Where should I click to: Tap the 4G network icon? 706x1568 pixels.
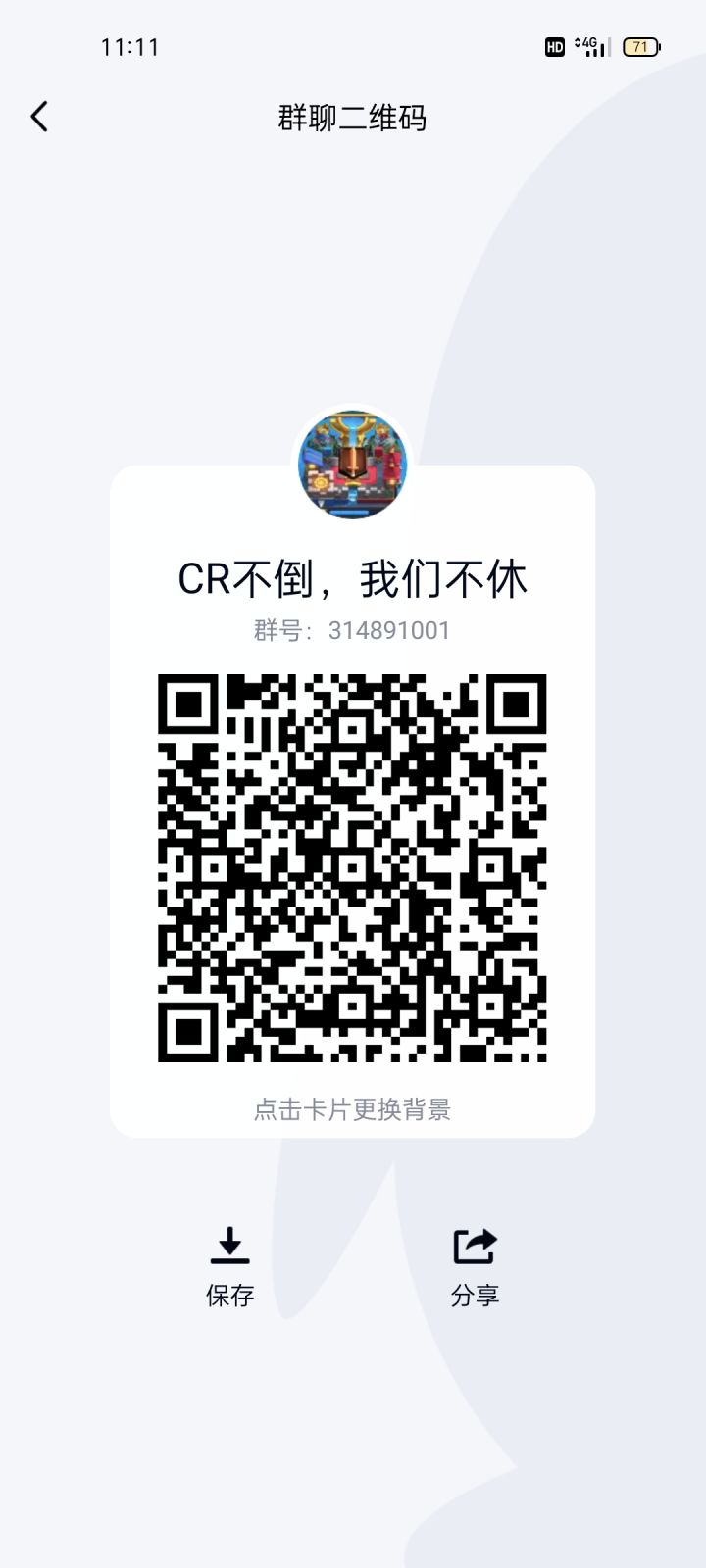583,46
